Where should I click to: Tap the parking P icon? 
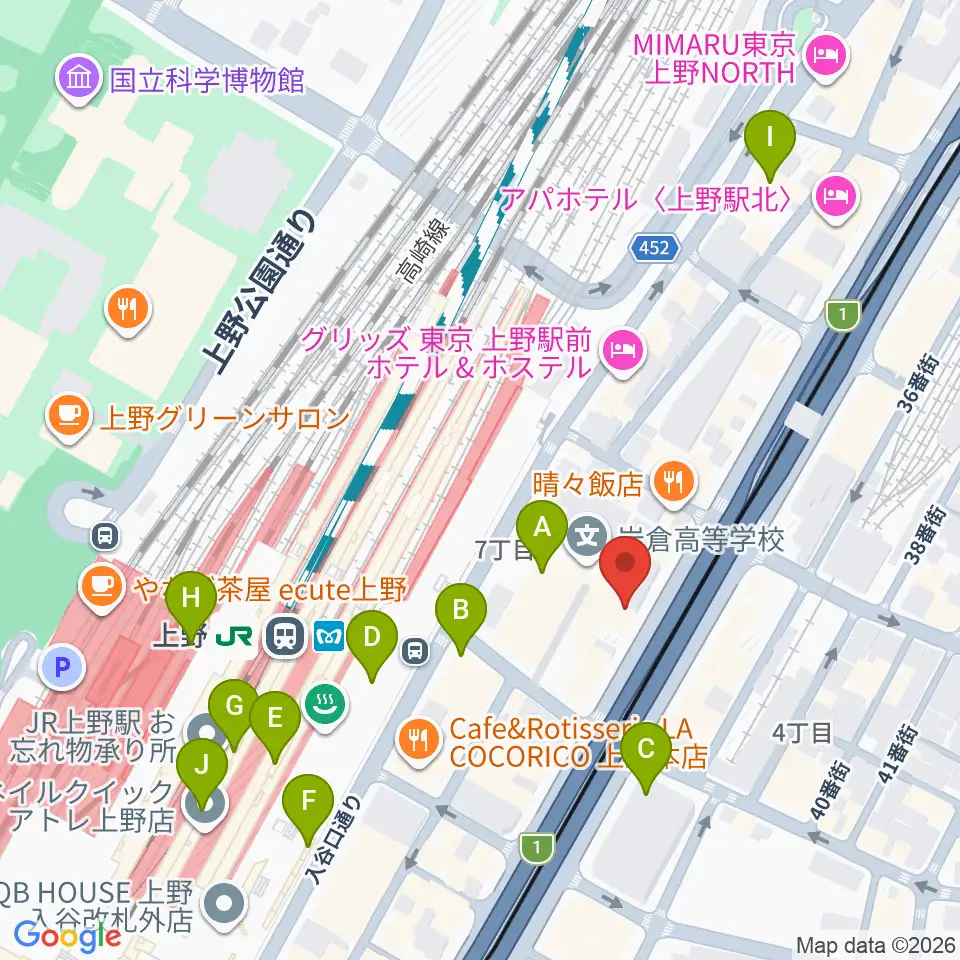point(62,666)
